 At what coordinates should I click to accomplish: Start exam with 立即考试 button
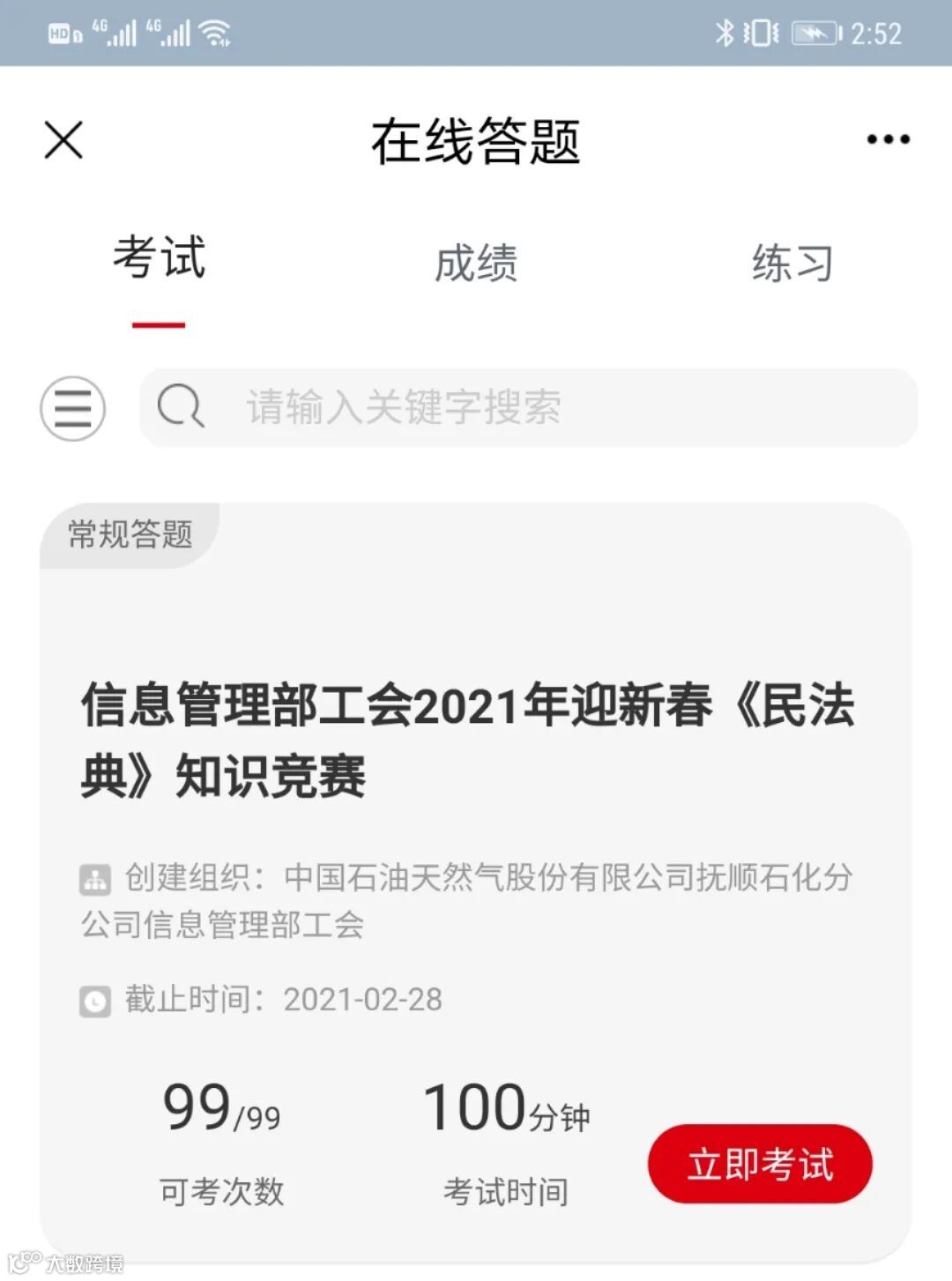(760, 1164)
